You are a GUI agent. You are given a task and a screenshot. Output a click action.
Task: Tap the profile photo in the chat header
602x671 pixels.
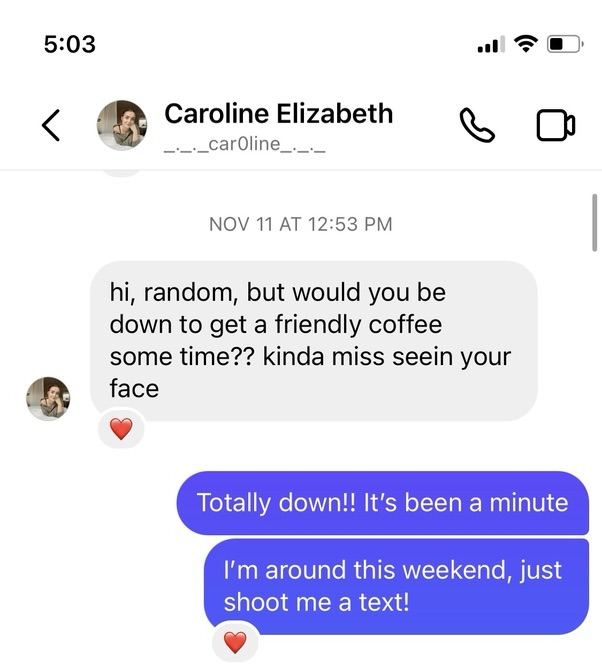(121, 125)
